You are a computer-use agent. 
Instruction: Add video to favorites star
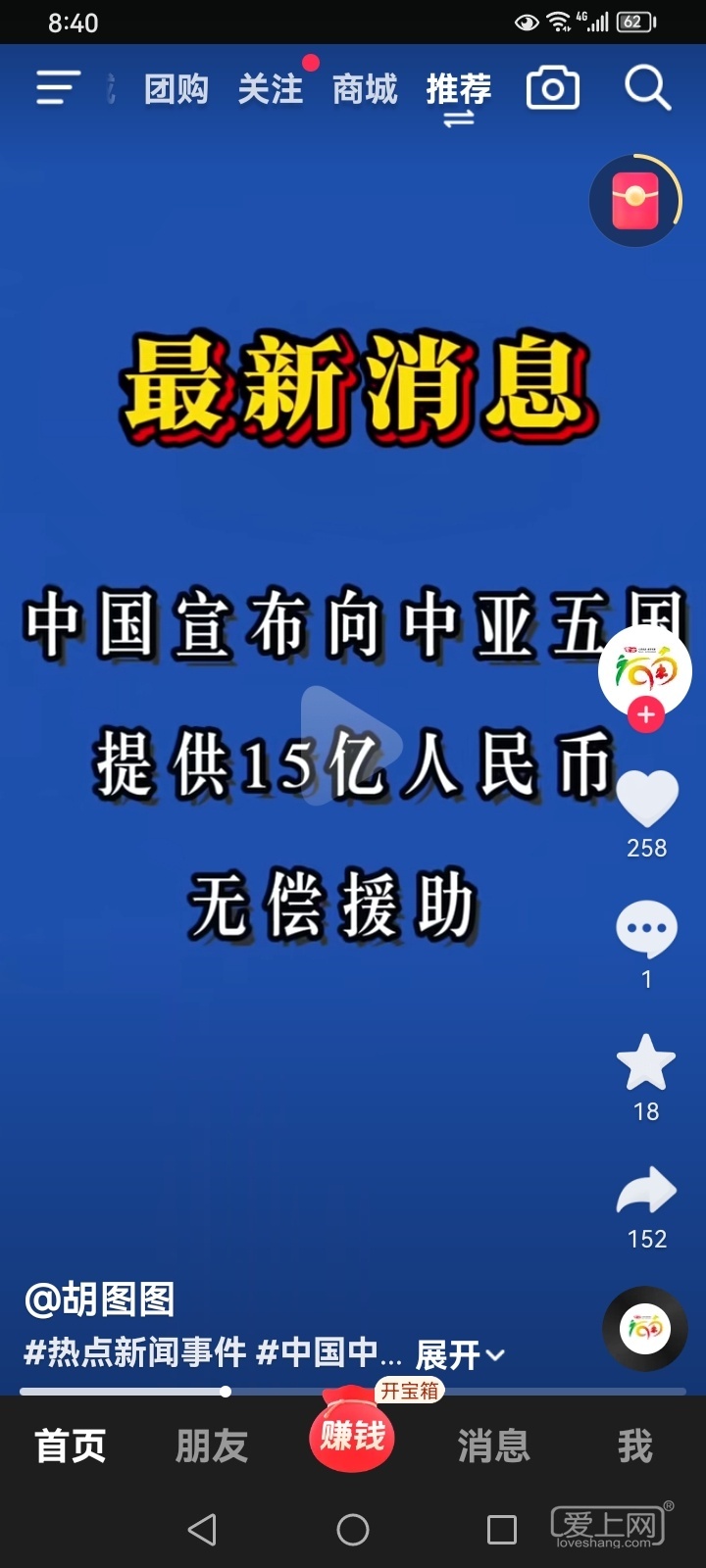[x=646, y=1063]
